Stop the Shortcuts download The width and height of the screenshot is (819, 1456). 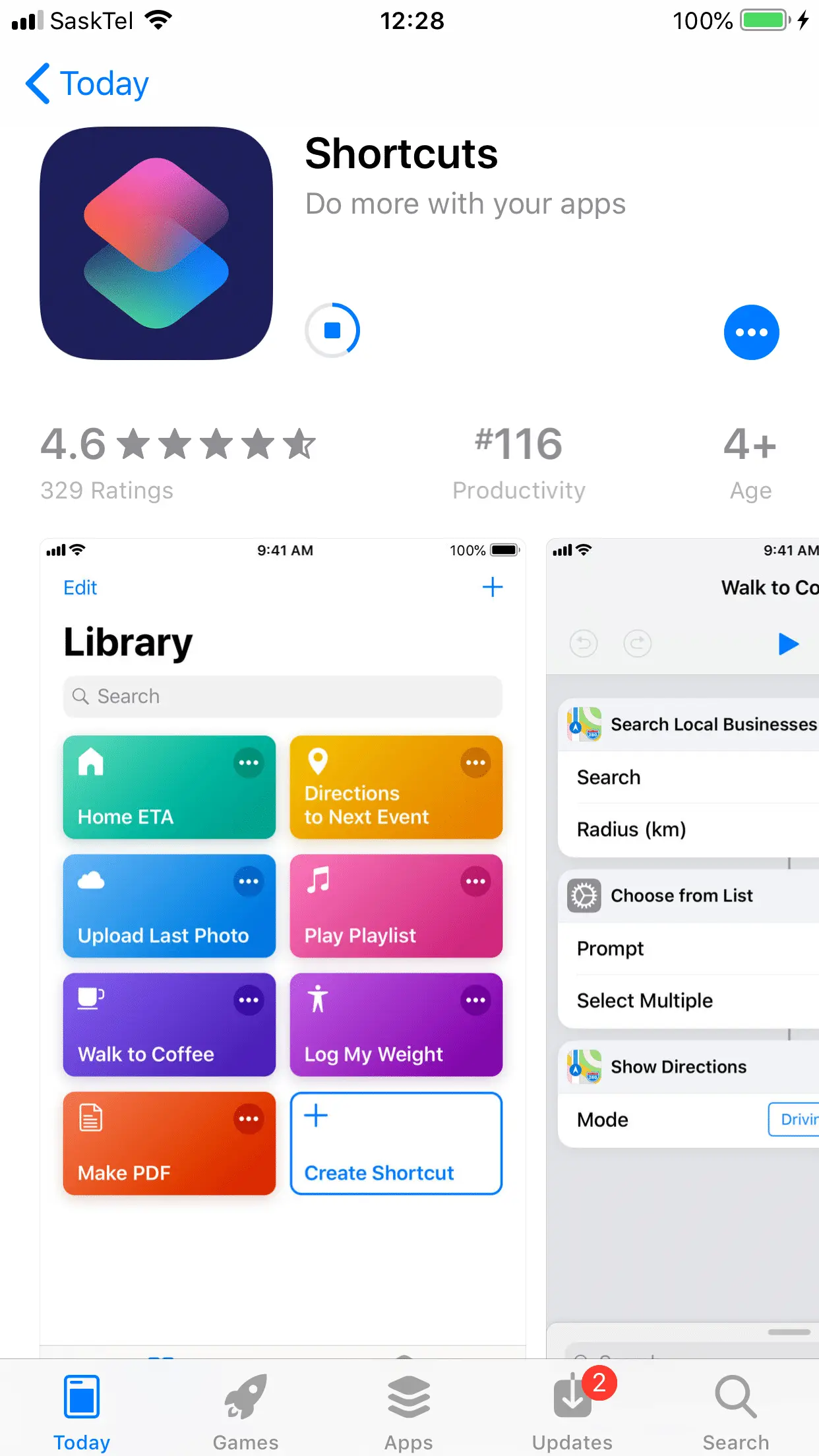(x=332, y=330)
